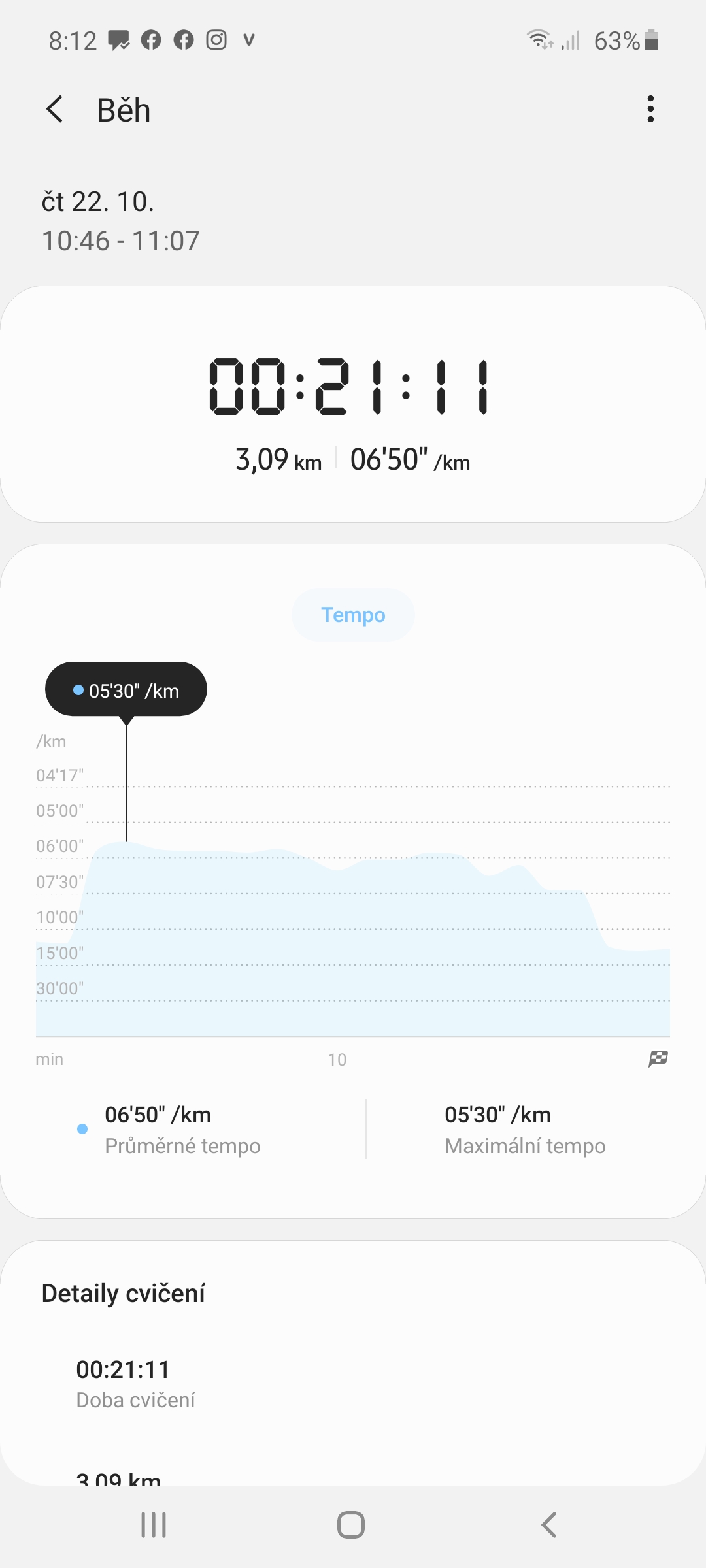Tap the system back button

pyautogui.click(x=549, y=1526)
